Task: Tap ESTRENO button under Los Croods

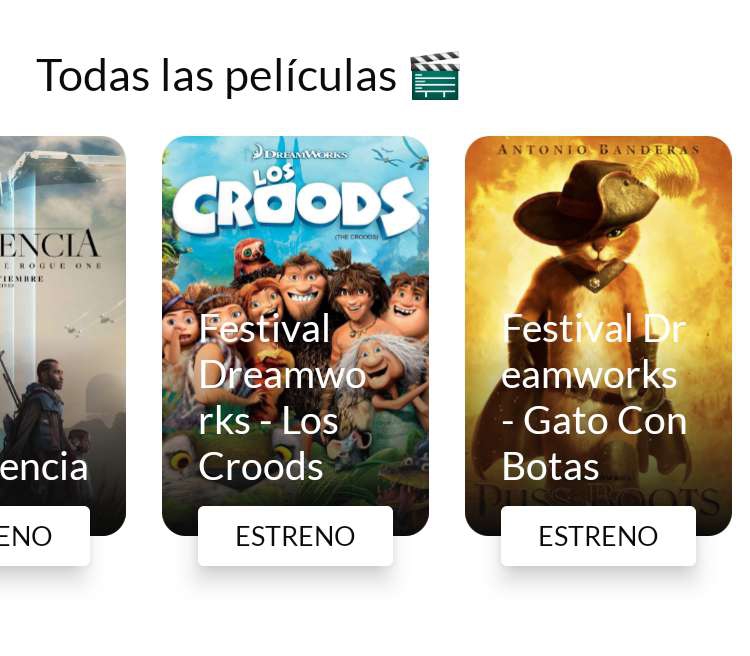Action: [x=295, y=536]
